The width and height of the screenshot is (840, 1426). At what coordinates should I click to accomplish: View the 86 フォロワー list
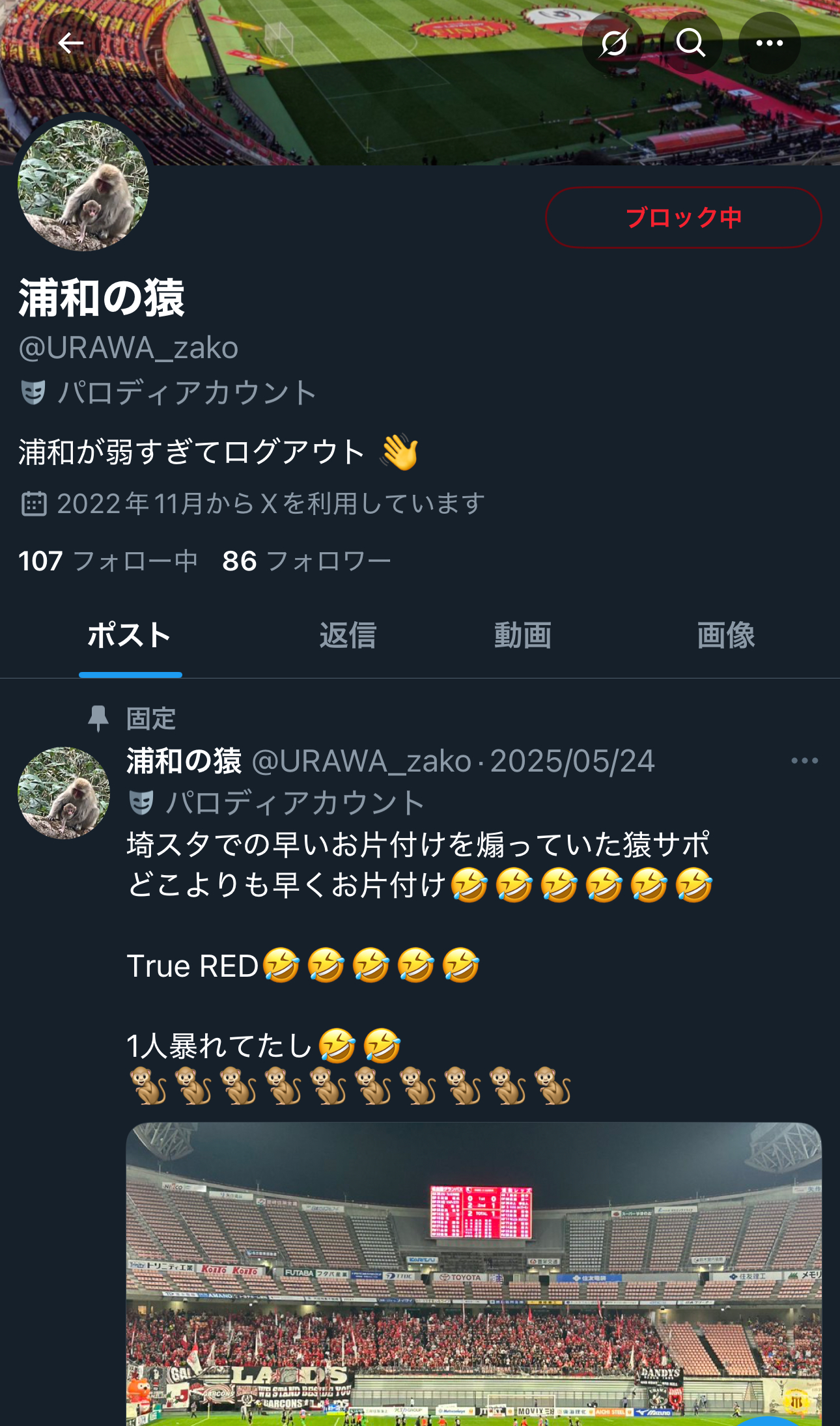point(306,561)
